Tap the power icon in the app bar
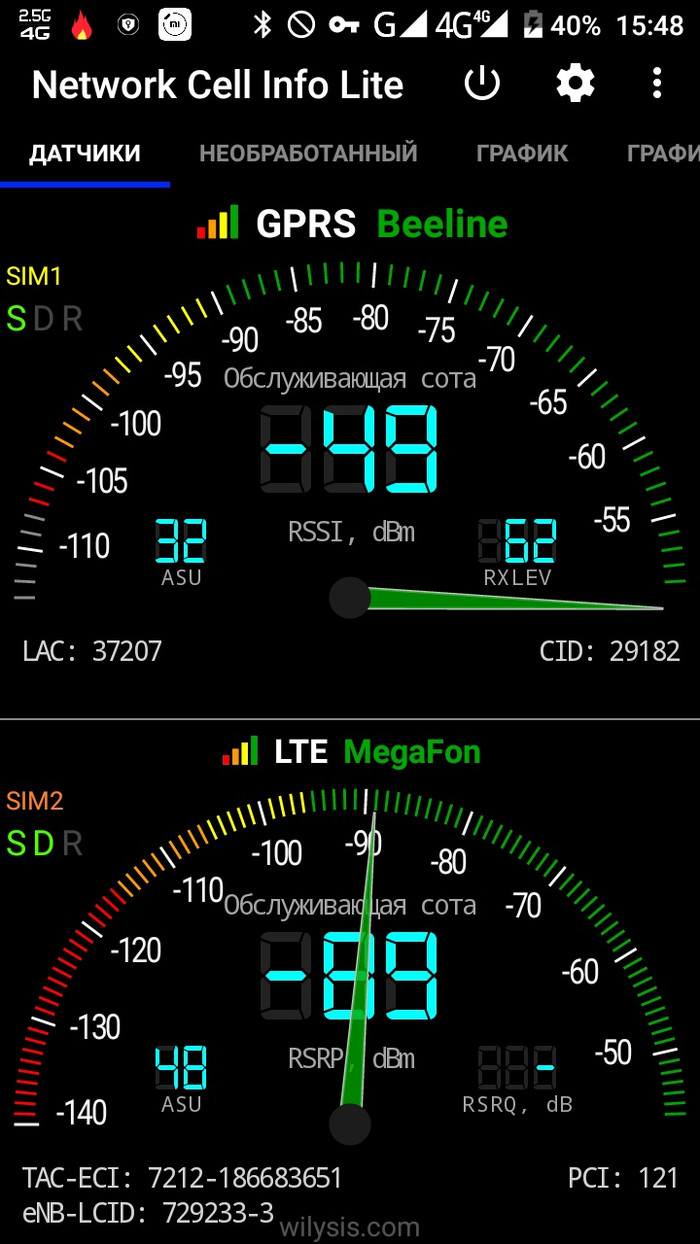 482,84
